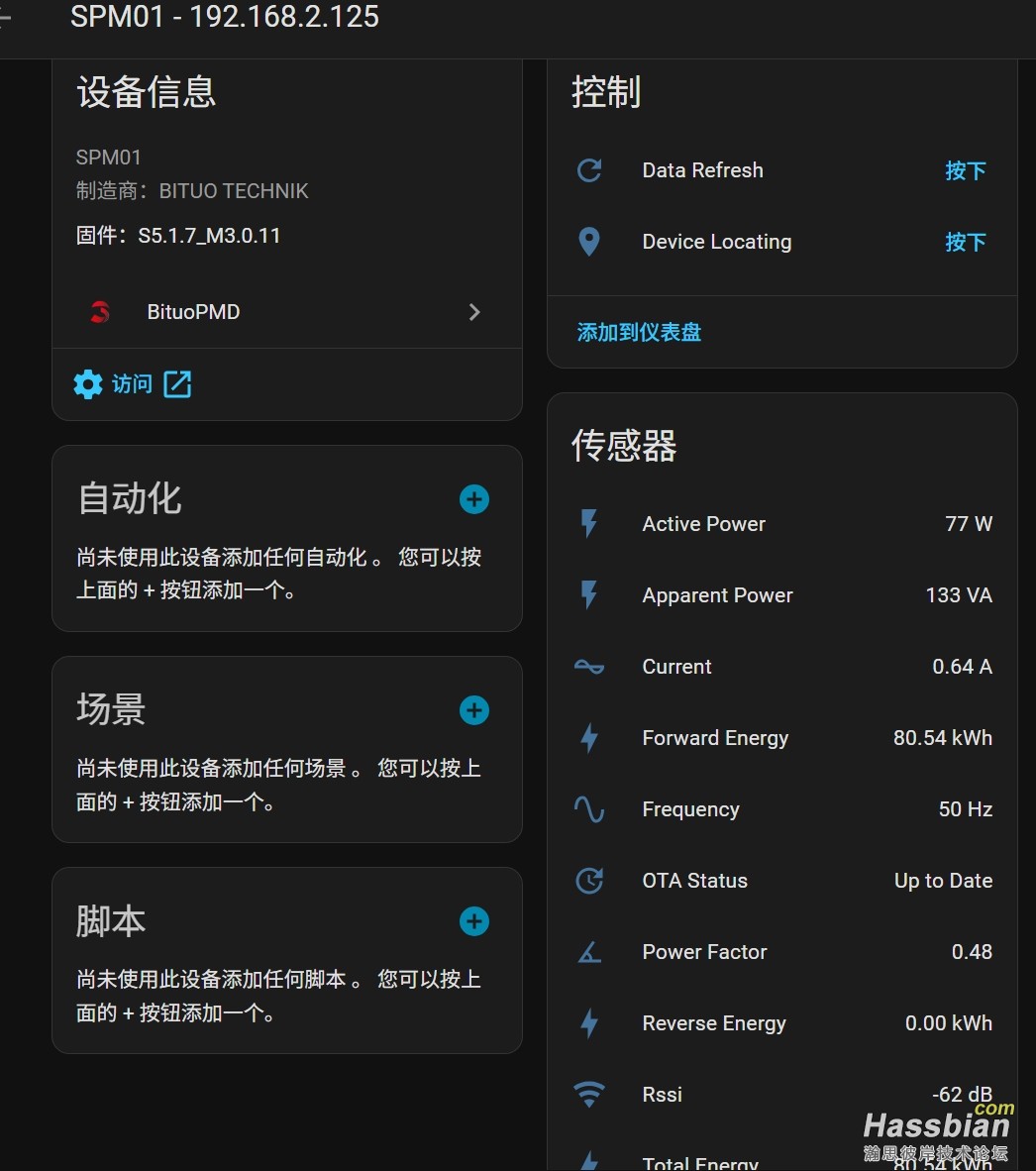View Power Factor sensor details
Screen dimensions: 1036x1171
click(782, 952)
